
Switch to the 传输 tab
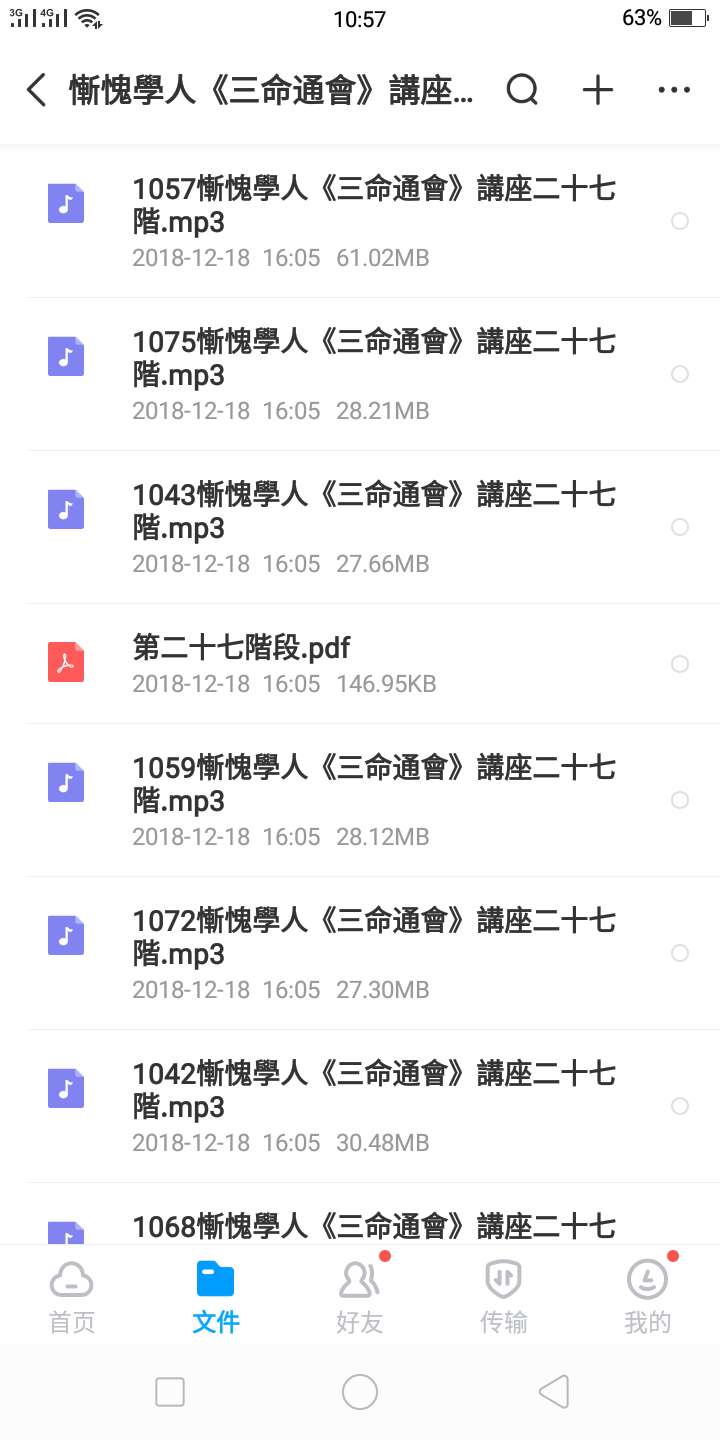coord(504,1297)
